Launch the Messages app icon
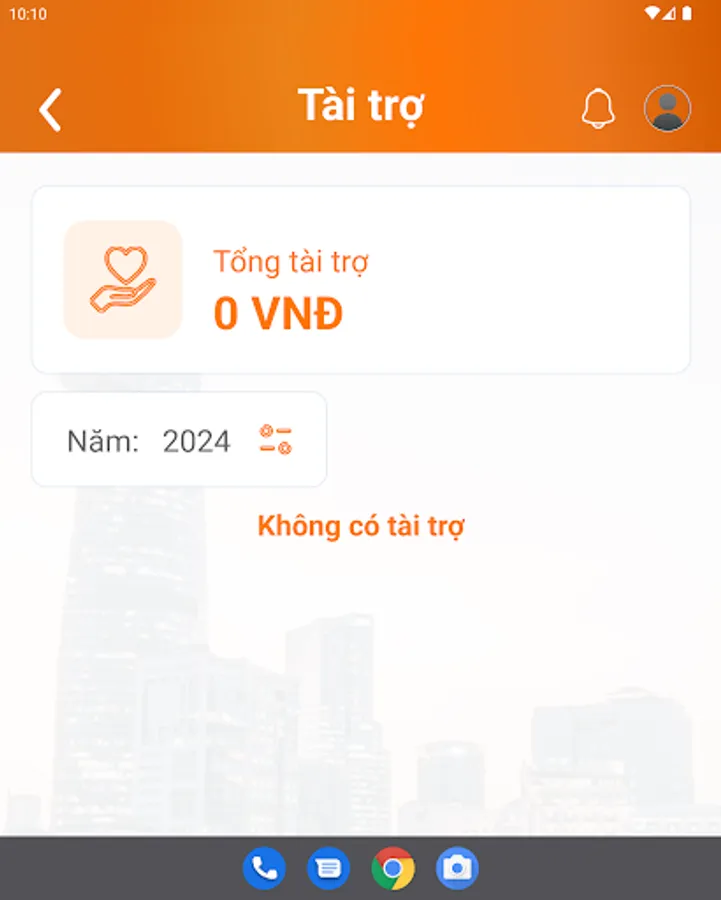The width and height of the screenshot is (721, 900). pos(327,867)
